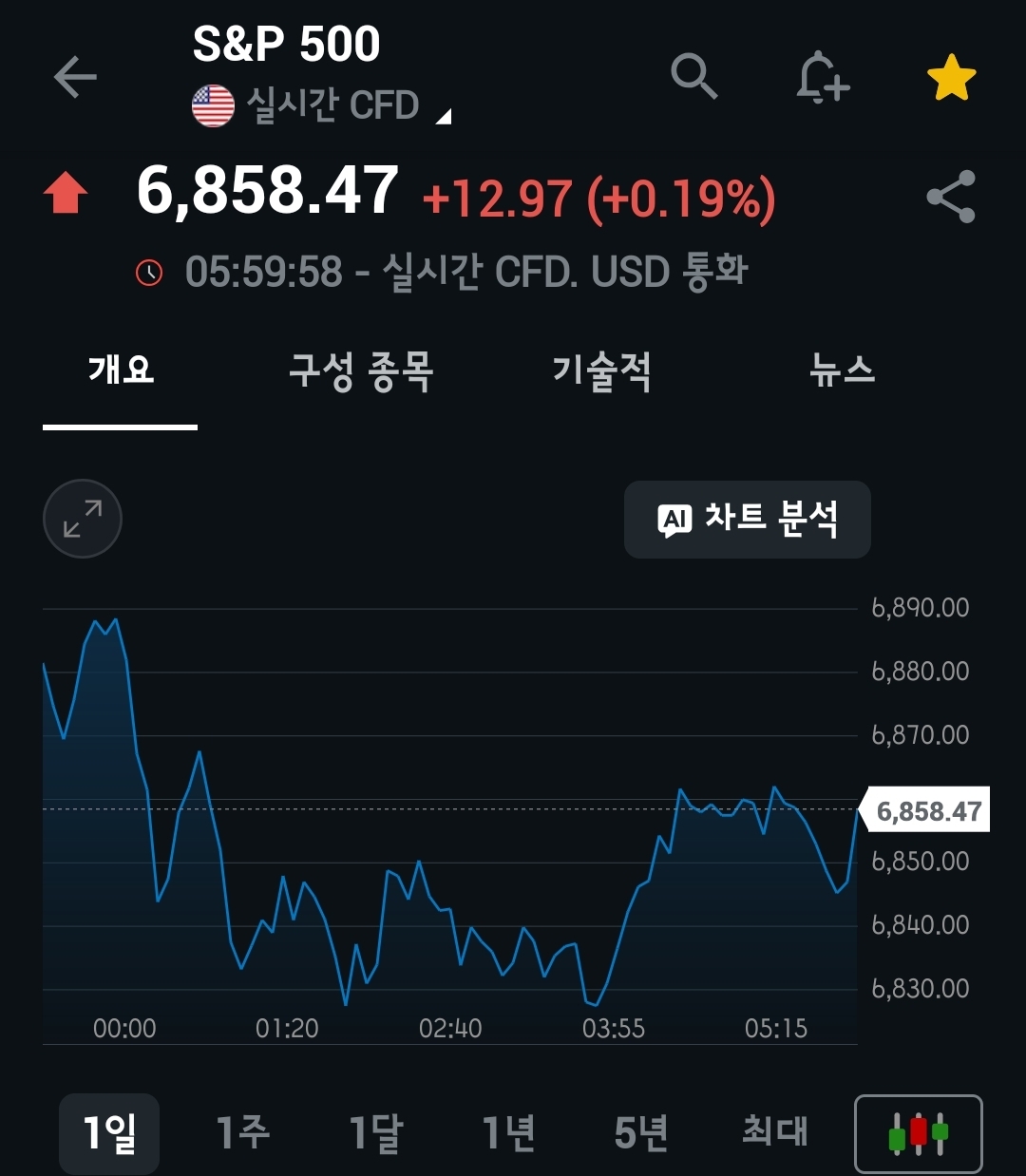Image resolution: width=1026 pixels, height=1176 pixels.
Task: Remove S&P 500 from favorites star
Action: tap(951, 78)
